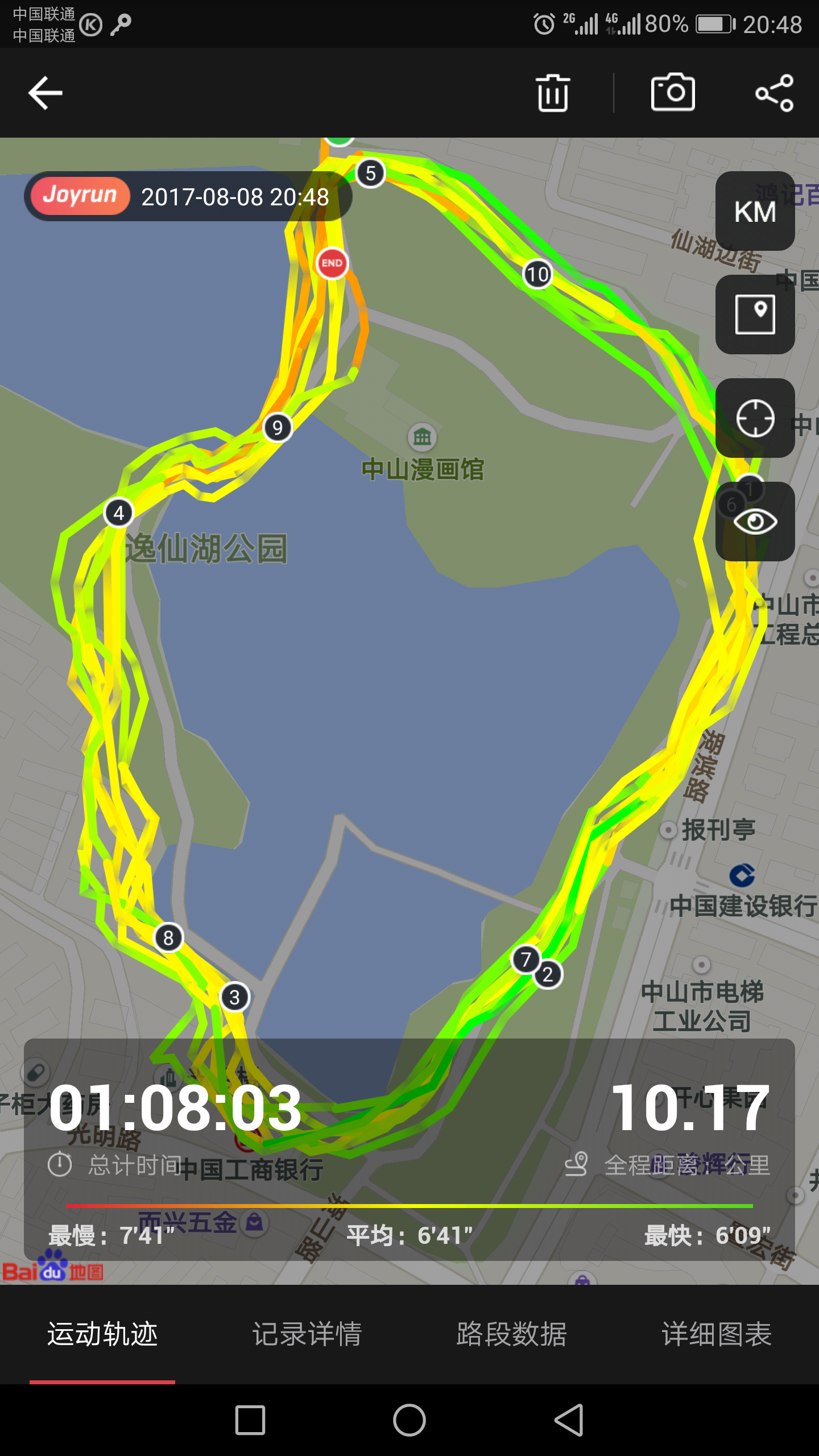The height and width of the screenshot is (1456, 819).
Task: Open the 路段数据 tab
Action: (512, 1334)
